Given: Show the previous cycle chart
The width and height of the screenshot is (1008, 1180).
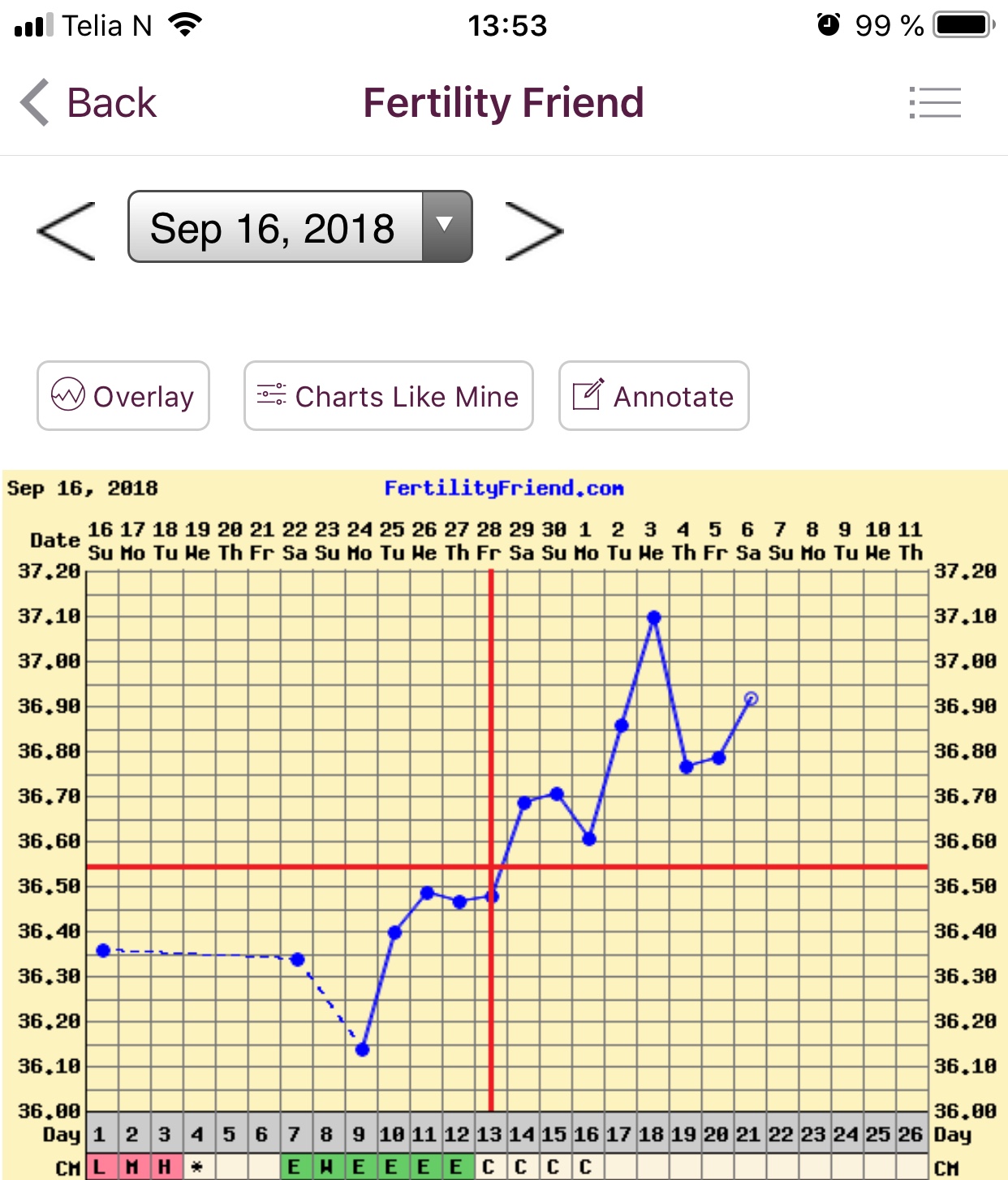Looking at the screenshot, I should [67, 231].
